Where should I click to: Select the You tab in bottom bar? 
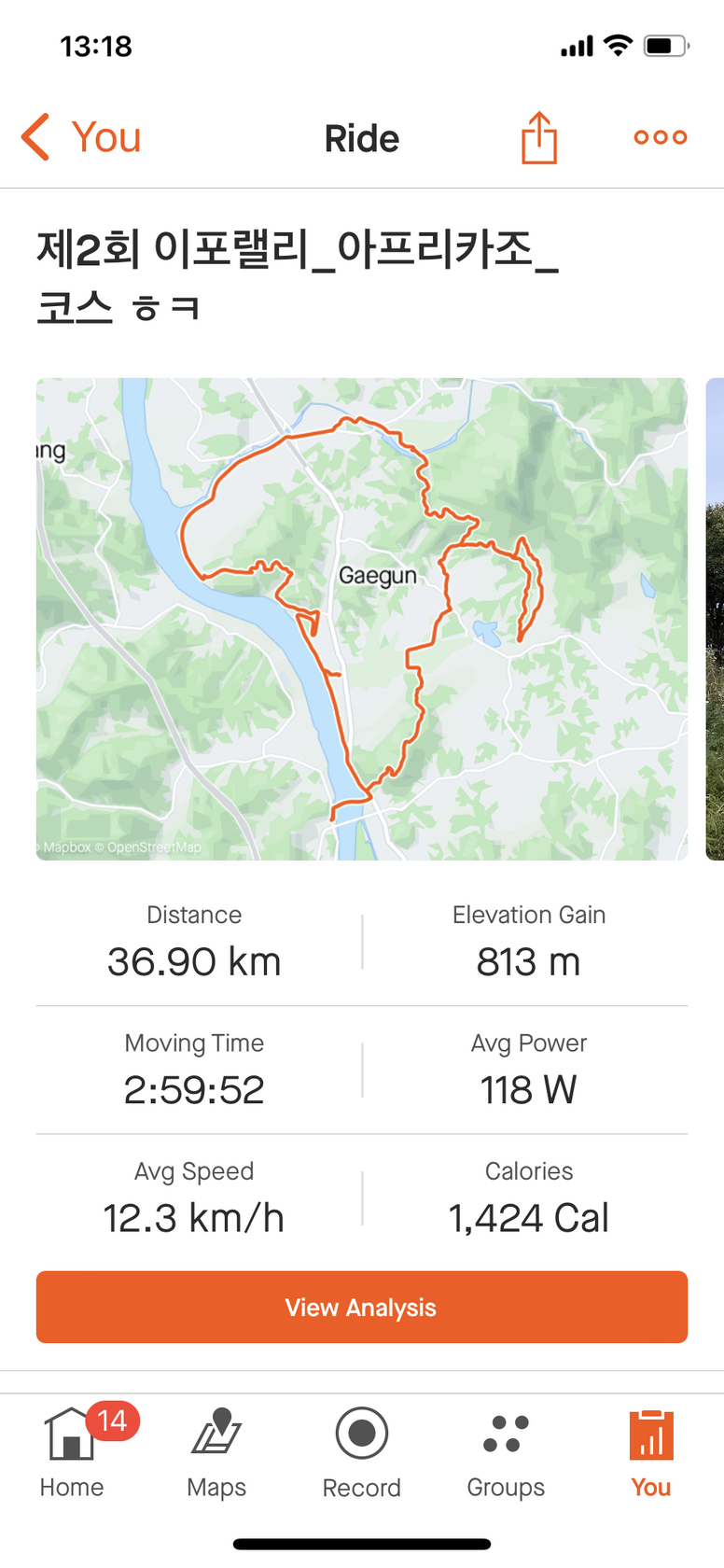[650, 1452]
